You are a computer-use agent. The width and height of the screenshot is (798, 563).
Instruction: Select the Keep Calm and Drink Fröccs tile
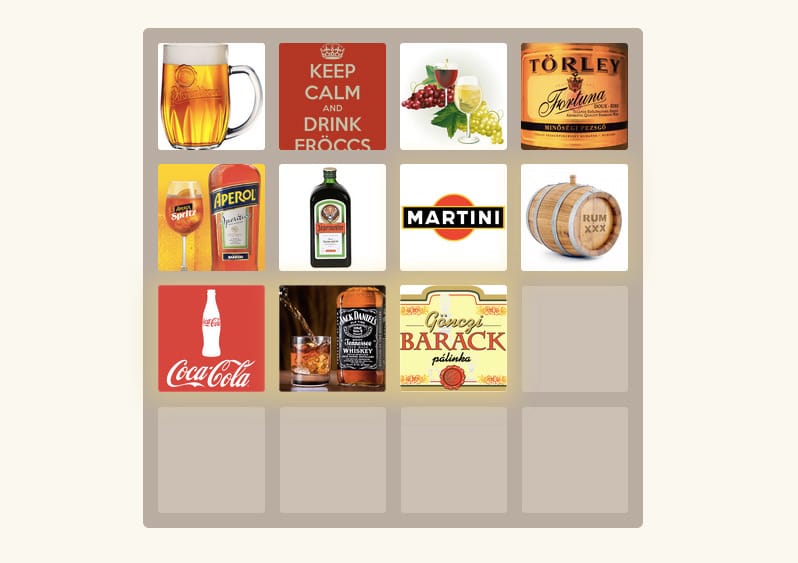click(332, 96)
